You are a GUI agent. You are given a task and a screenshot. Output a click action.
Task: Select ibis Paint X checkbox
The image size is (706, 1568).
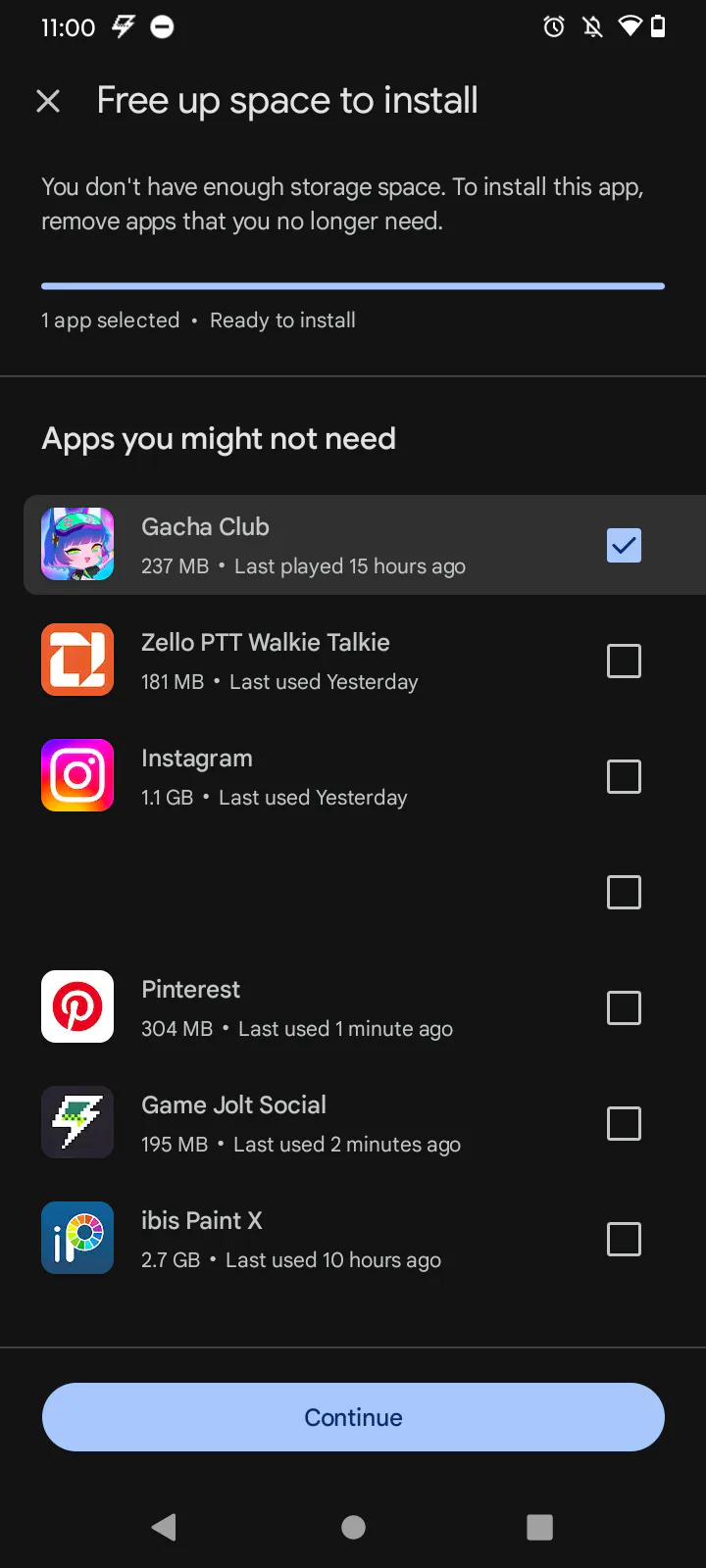[x=624, y=1240]
